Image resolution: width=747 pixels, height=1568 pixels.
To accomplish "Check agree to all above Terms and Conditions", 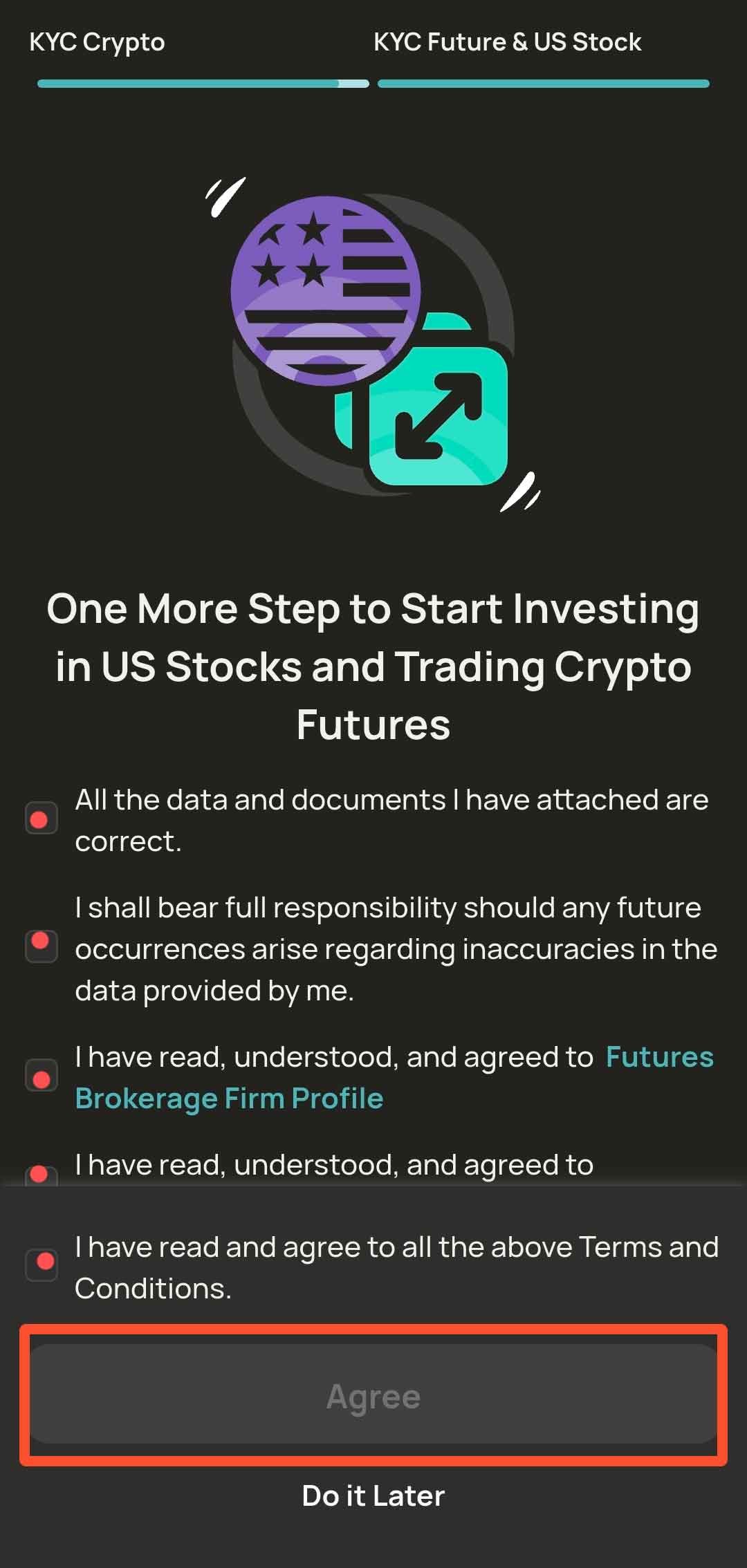I will (41, 1265).
